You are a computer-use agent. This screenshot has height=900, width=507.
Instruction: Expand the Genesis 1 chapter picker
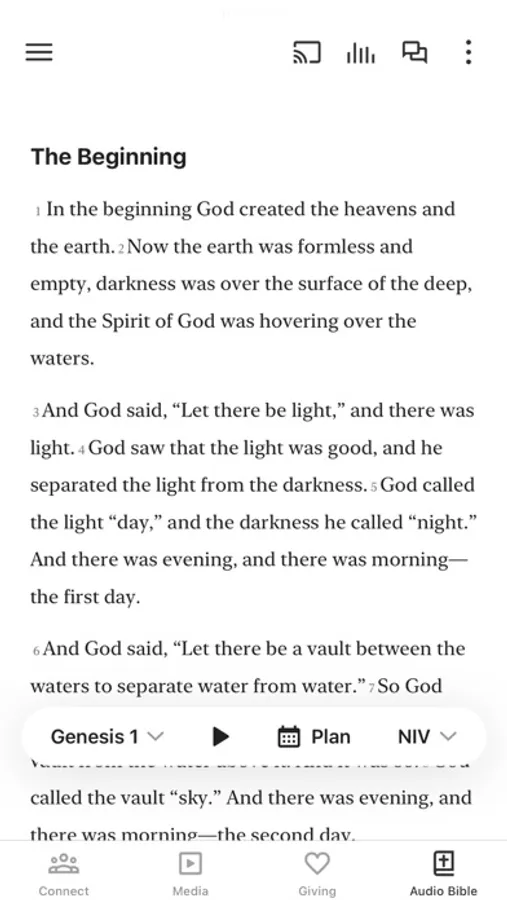(x=107, y=736)
